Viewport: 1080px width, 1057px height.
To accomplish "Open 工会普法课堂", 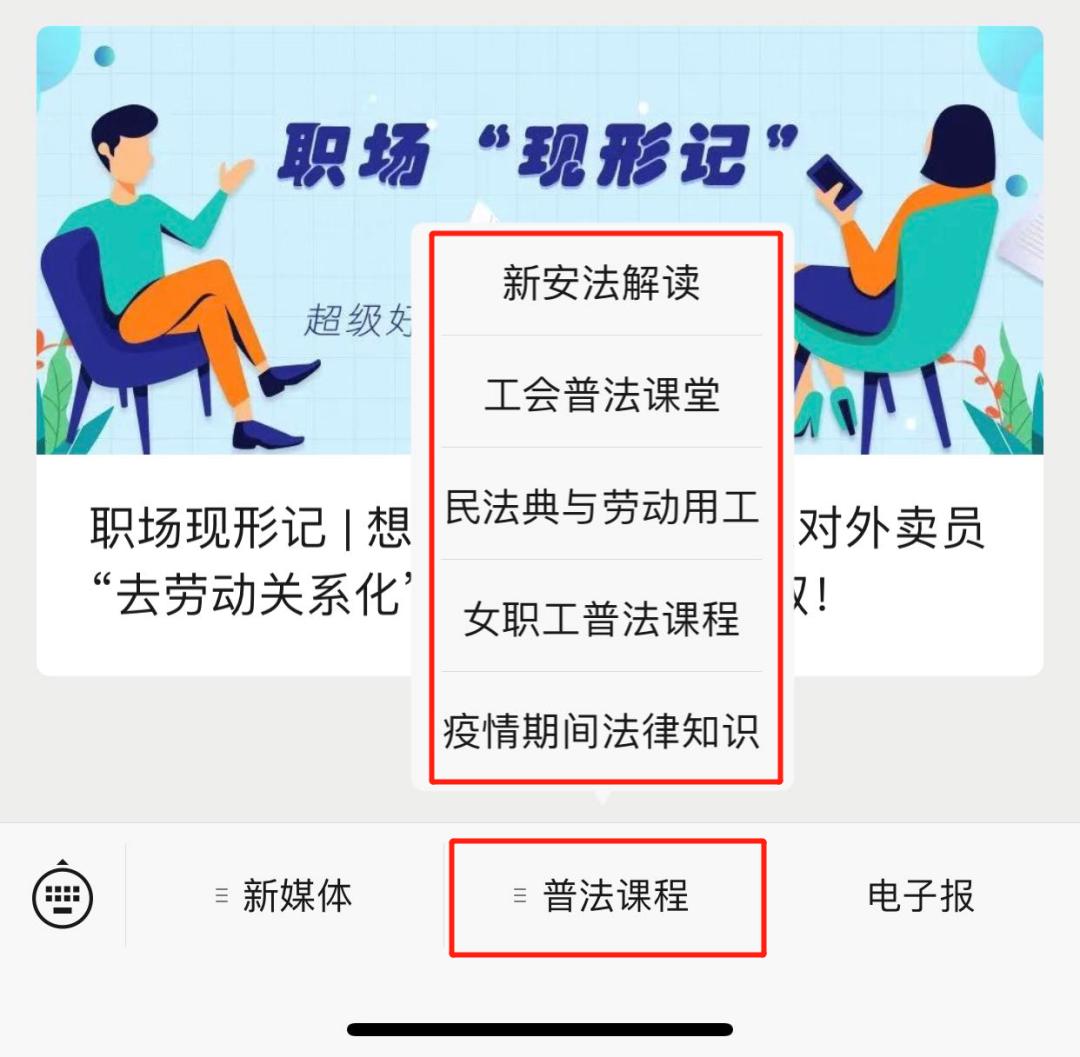I will point(601,396).
